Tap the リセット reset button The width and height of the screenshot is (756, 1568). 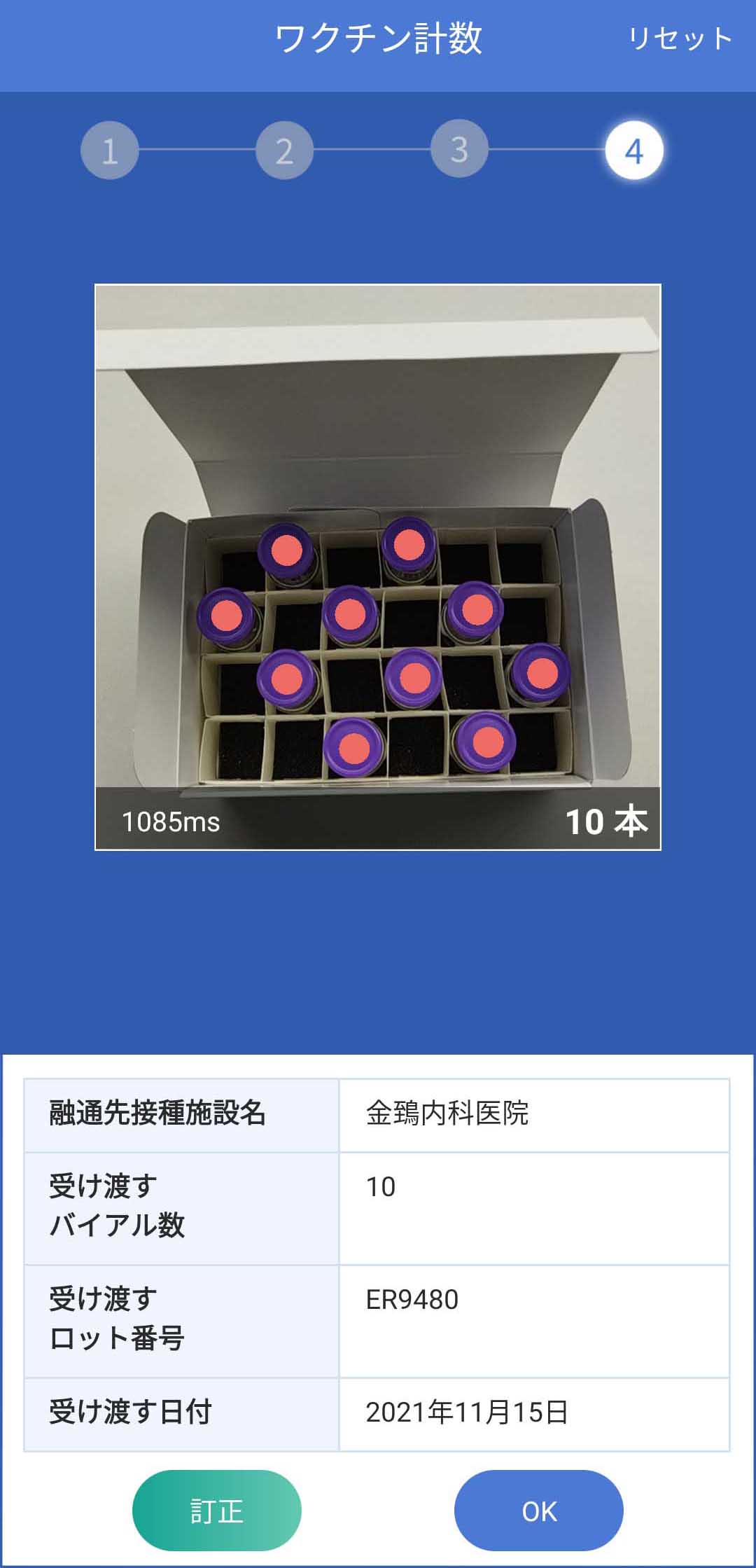(680, 39)
